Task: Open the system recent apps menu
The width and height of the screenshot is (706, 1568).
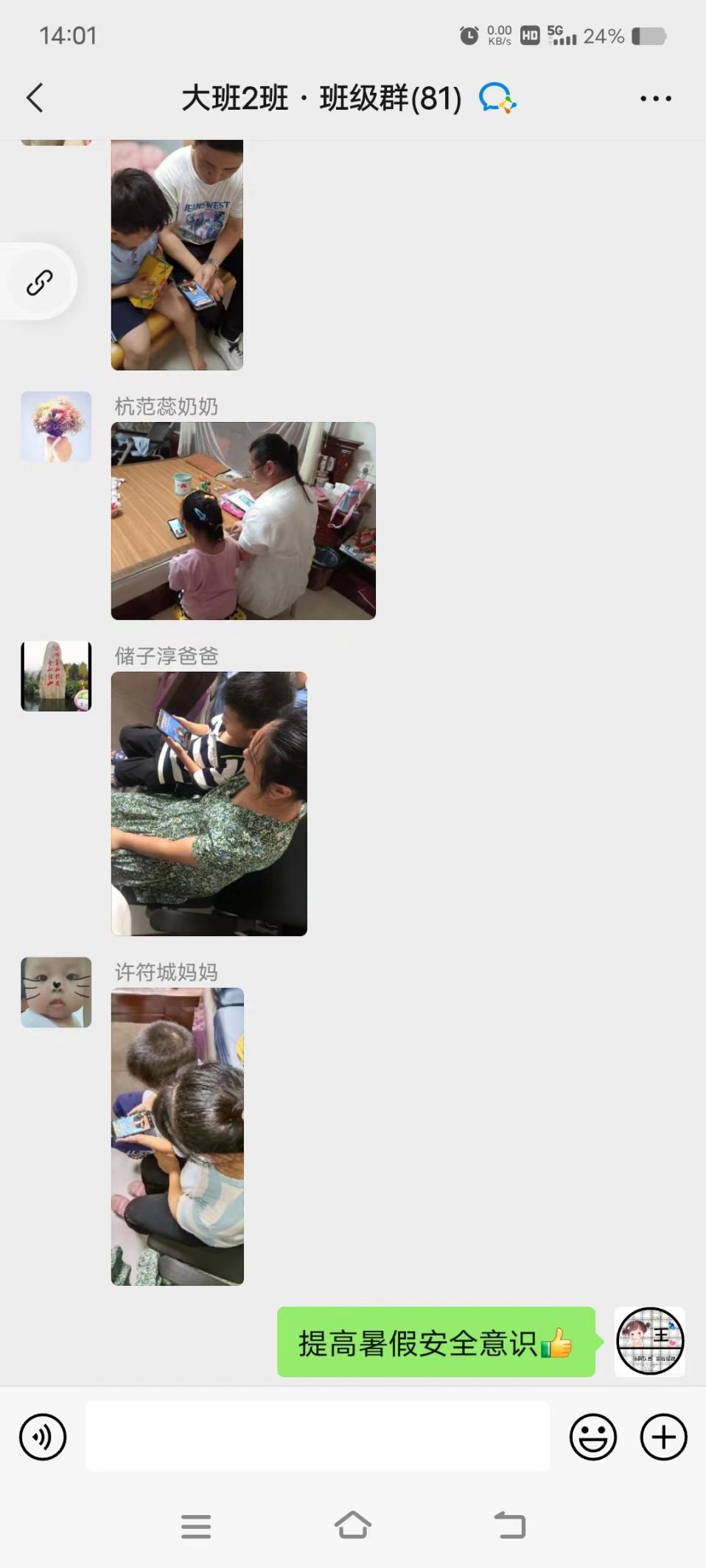Action: coord(196,1526)
